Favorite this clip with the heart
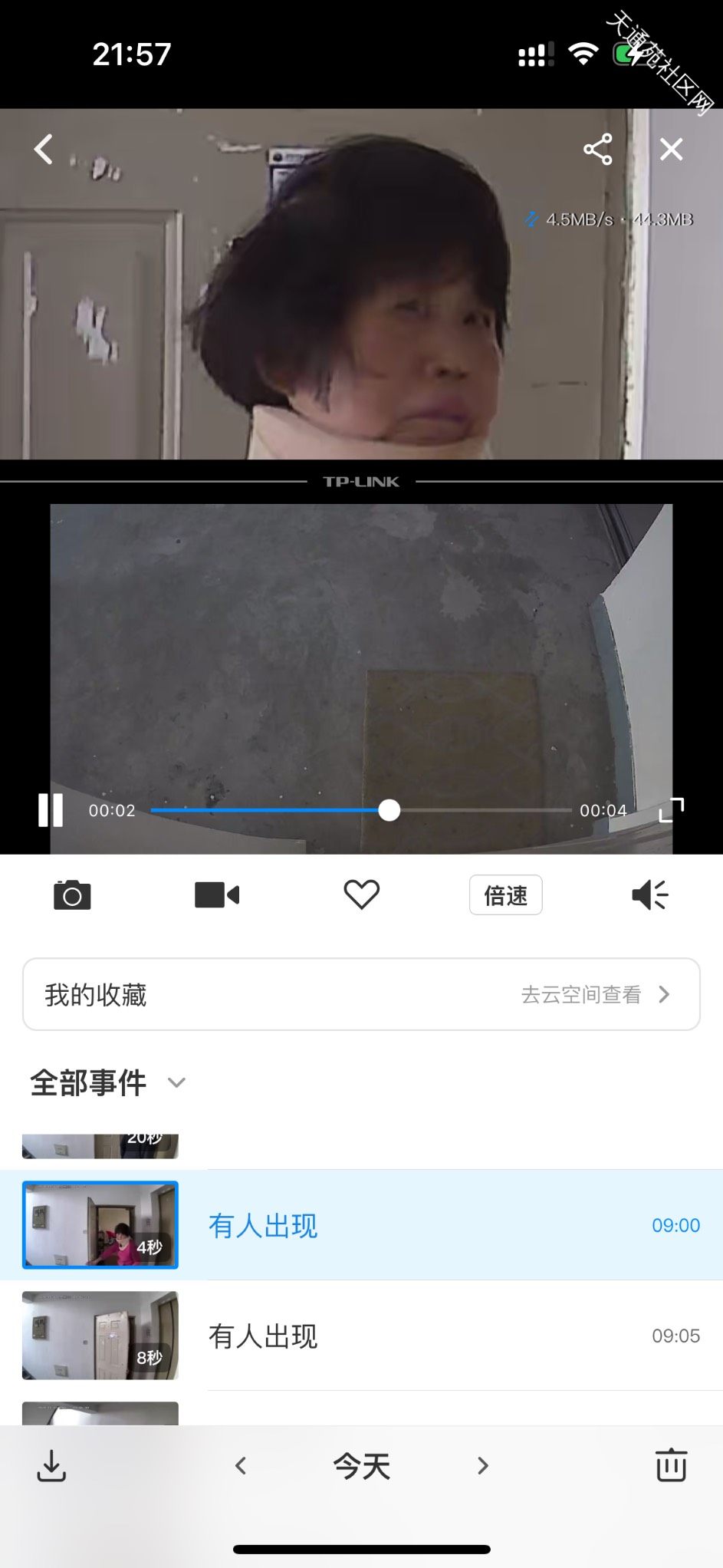This screenshot has width=723, height=1568. click(x=361, y=894)
